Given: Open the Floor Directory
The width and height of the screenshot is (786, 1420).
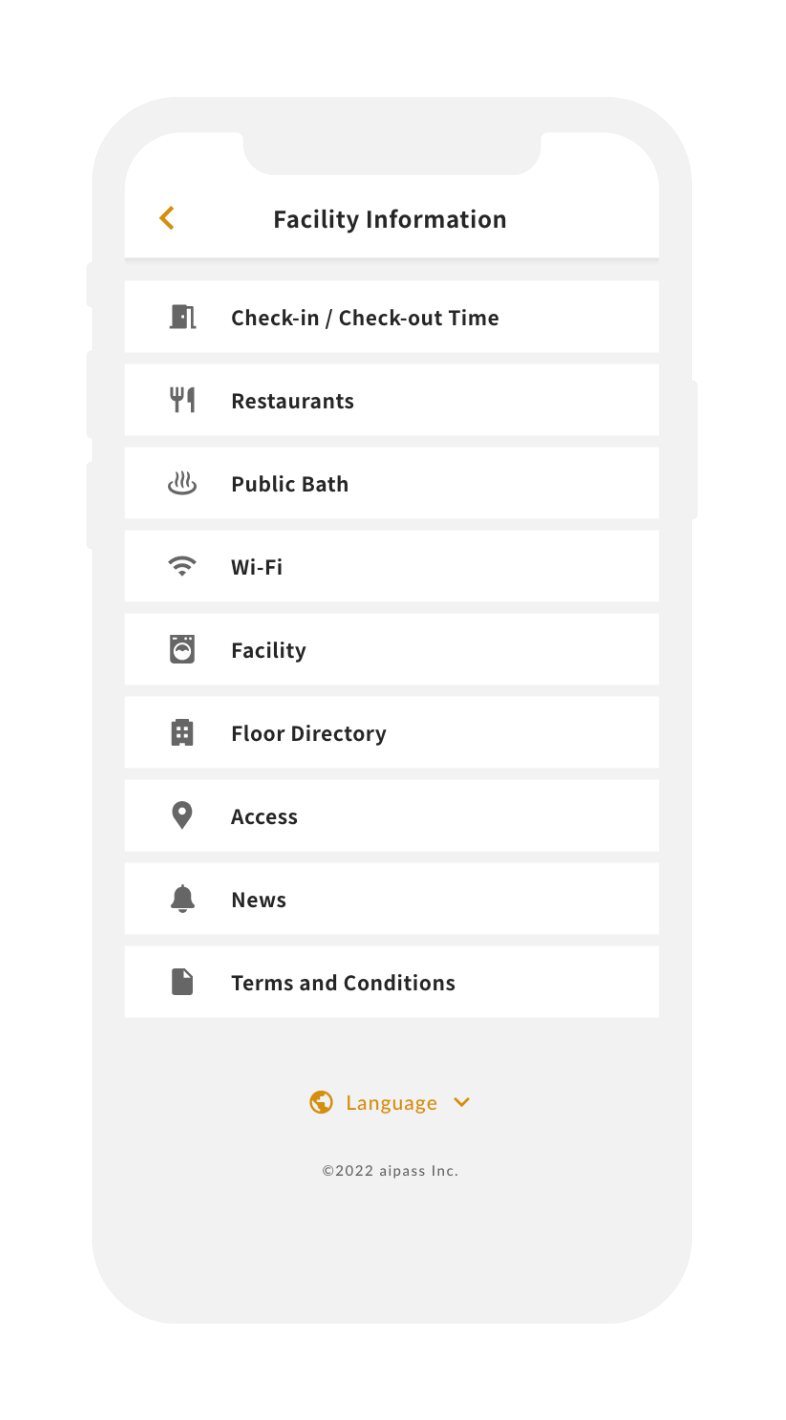Looking at the screenshot, I should tap(391, 732).
